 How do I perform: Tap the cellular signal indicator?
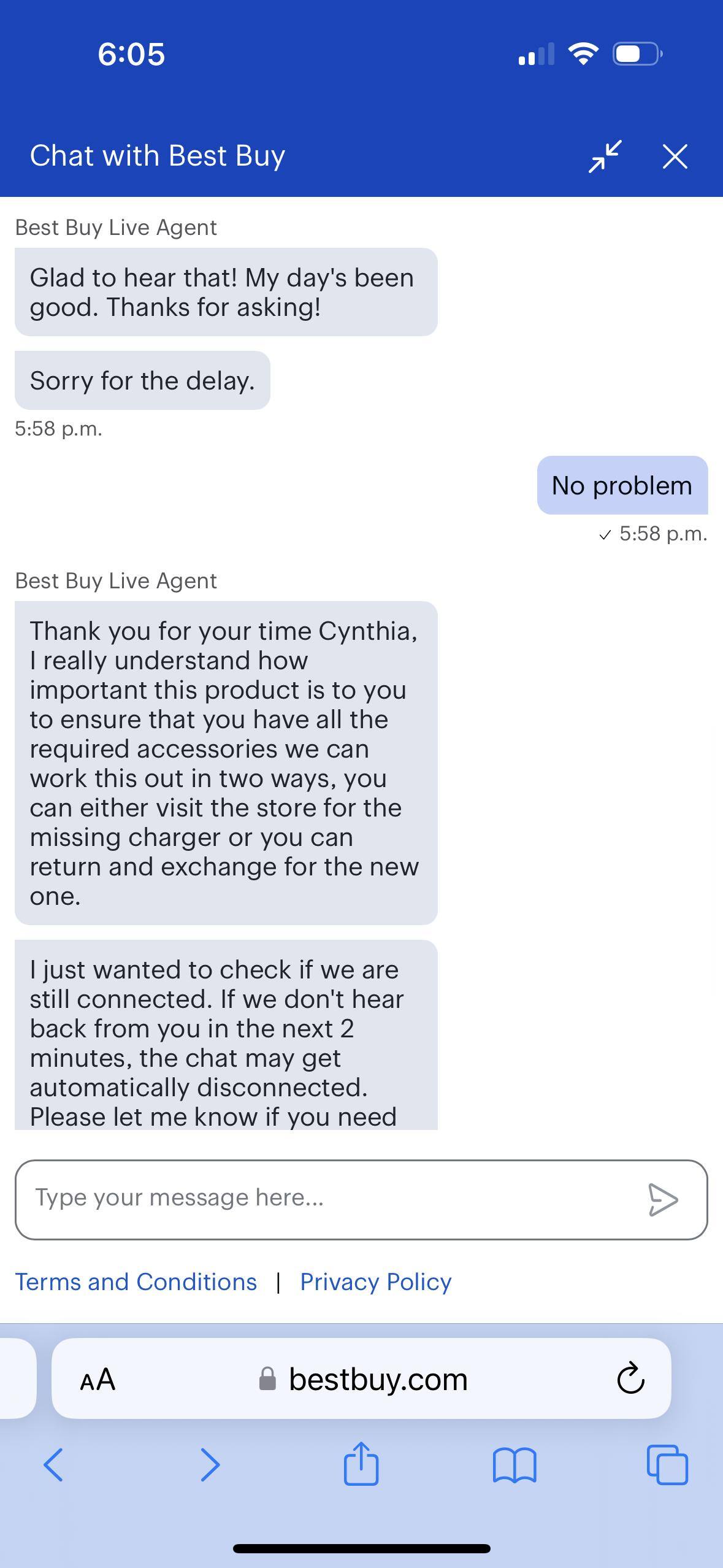click(x=535, y=55)
